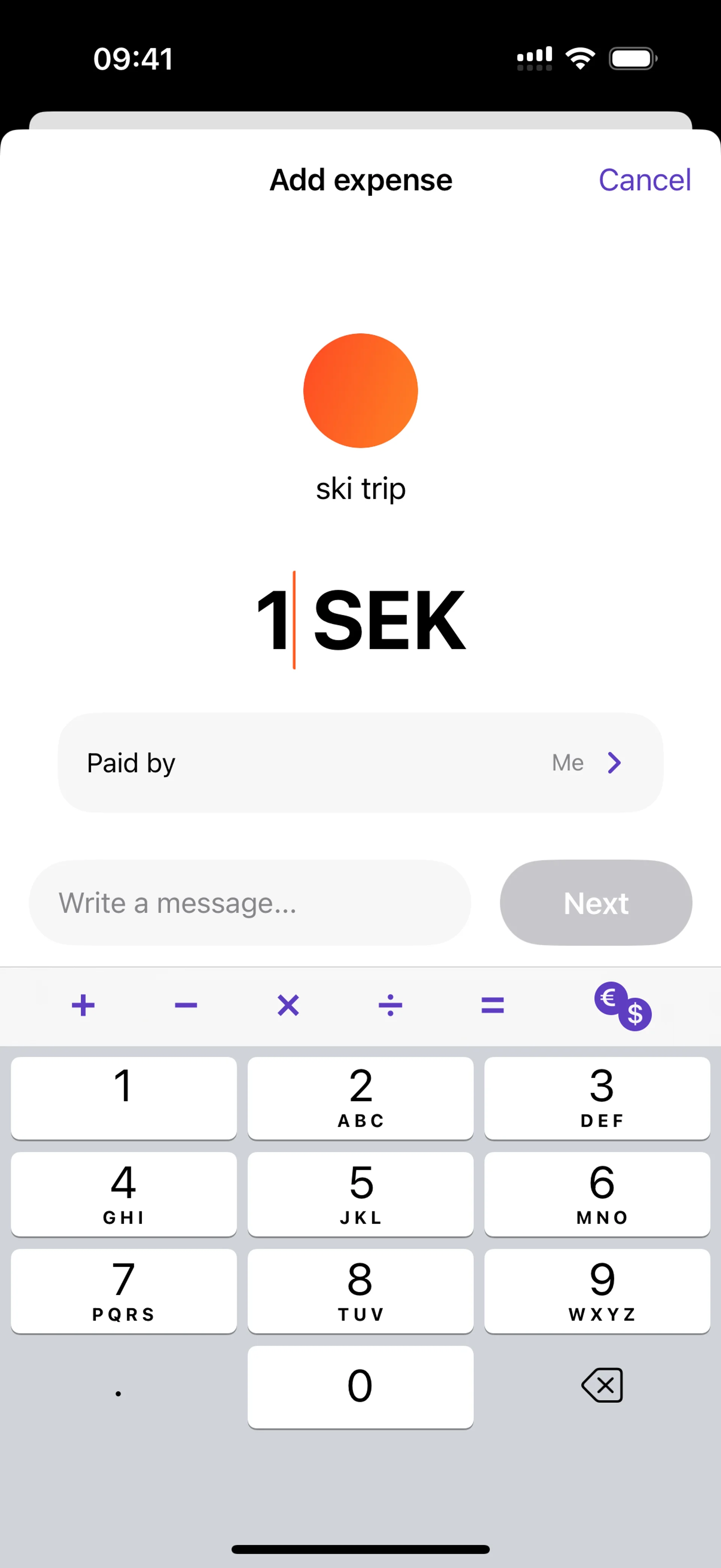Delete last digit with backspace key
Image resolution: width=721 pixels, height=1568 pixels.
click(x=602, y=1386)
